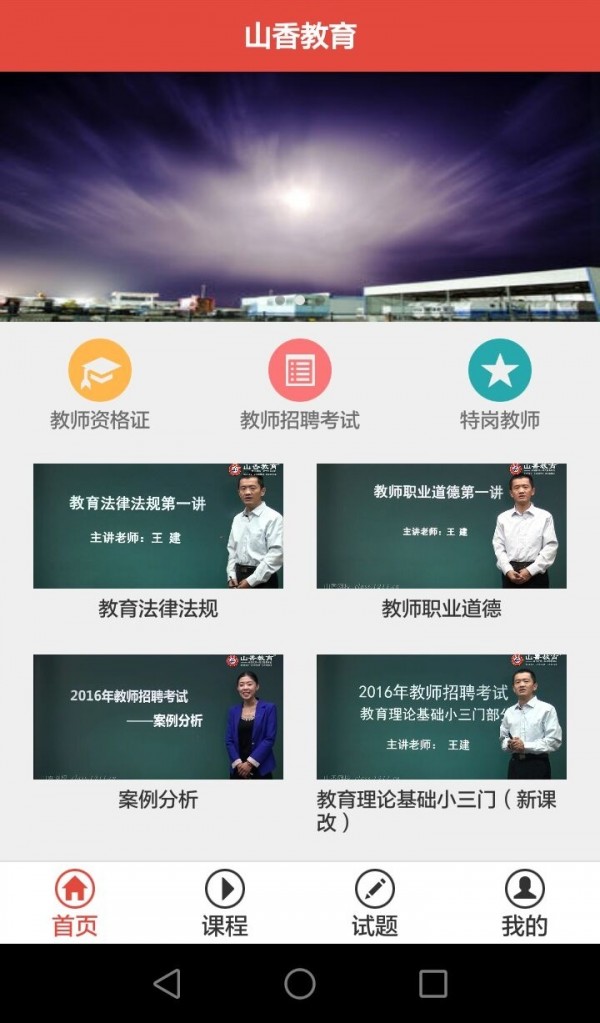This screenshot has height=1023, width=600.
Task: View 教育理论基础小三门 course
Action: click(x=441, y=717)
